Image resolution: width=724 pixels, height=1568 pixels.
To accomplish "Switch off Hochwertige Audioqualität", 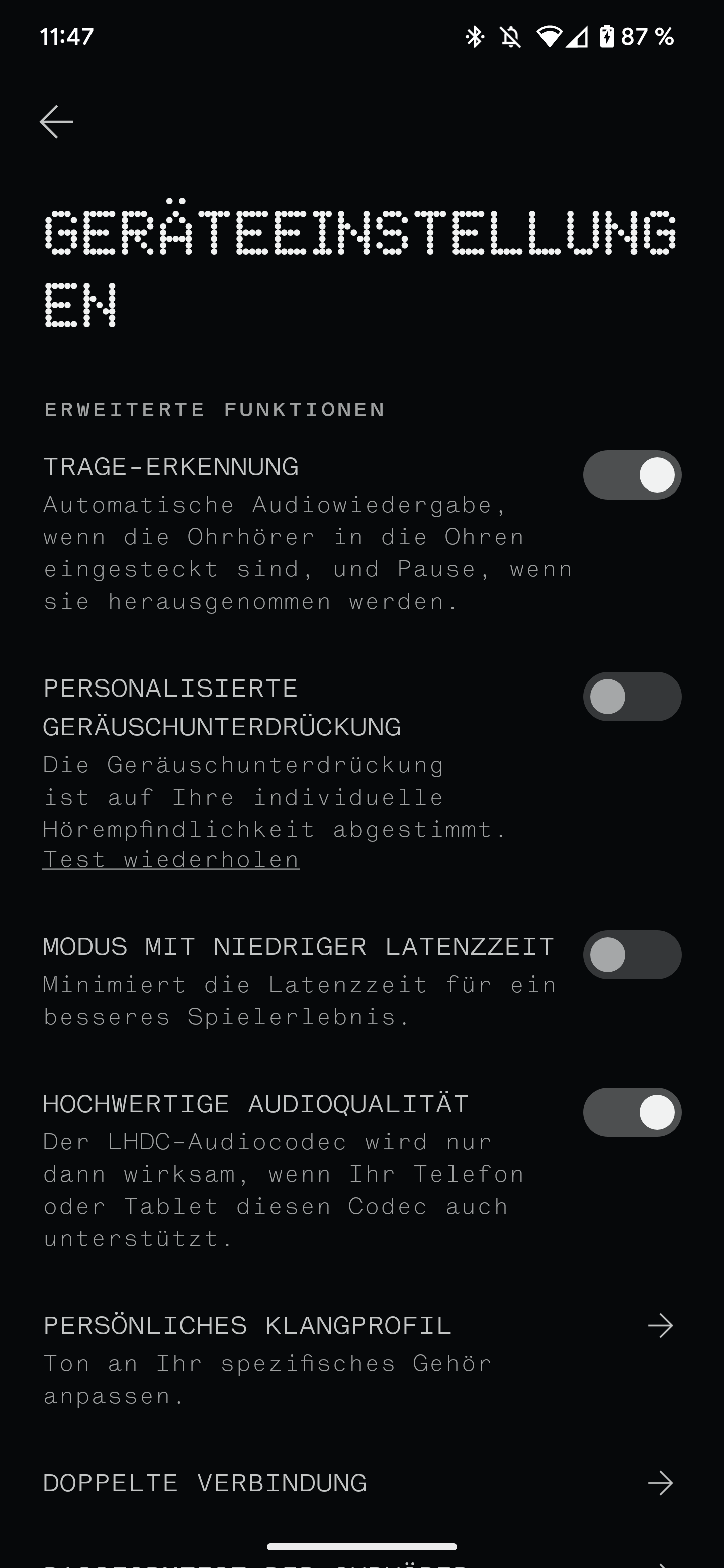I will (x=631, y=1112).
